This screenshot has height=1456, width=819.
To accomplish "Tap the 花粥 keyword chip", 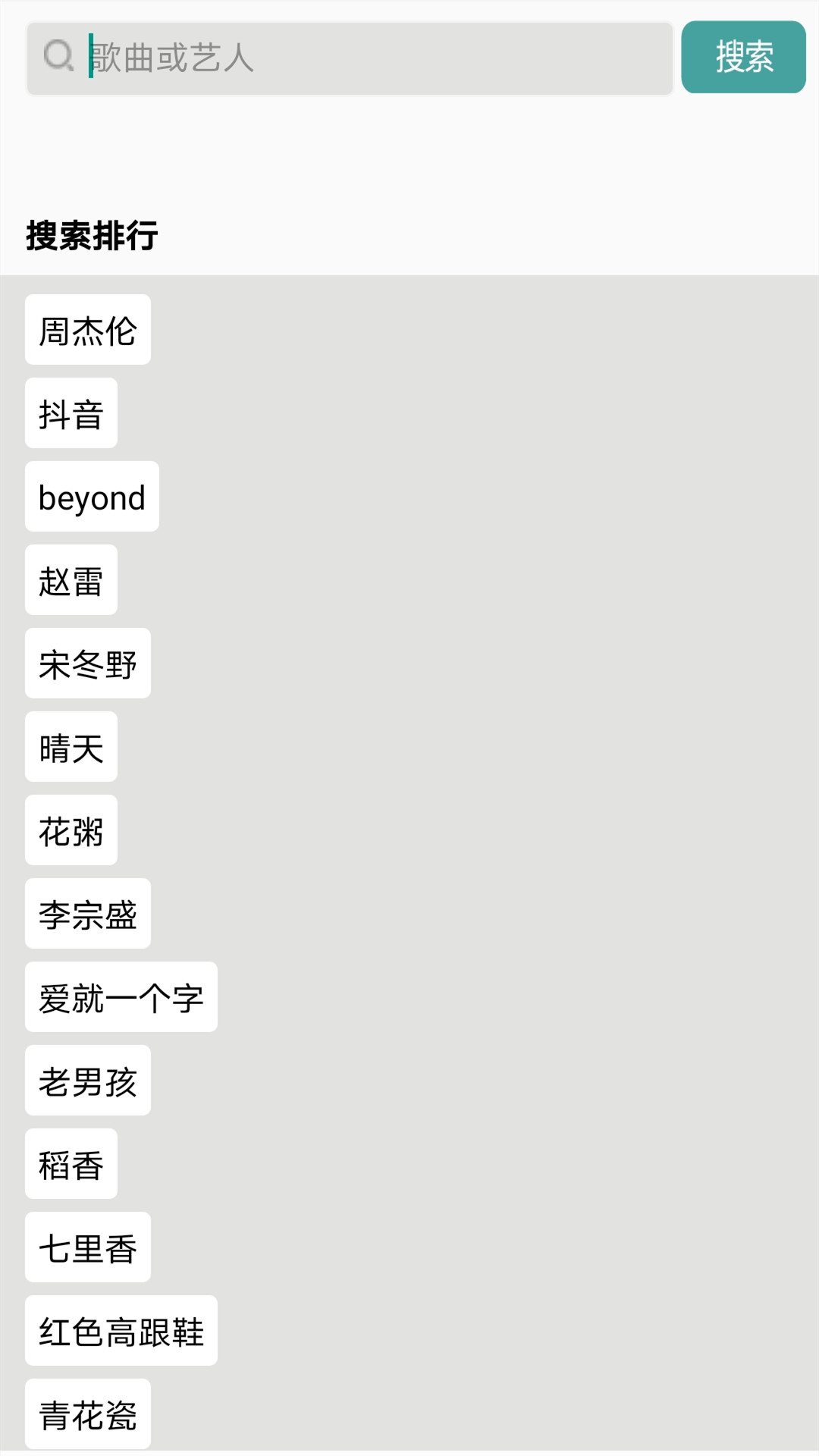I will 71,830.
